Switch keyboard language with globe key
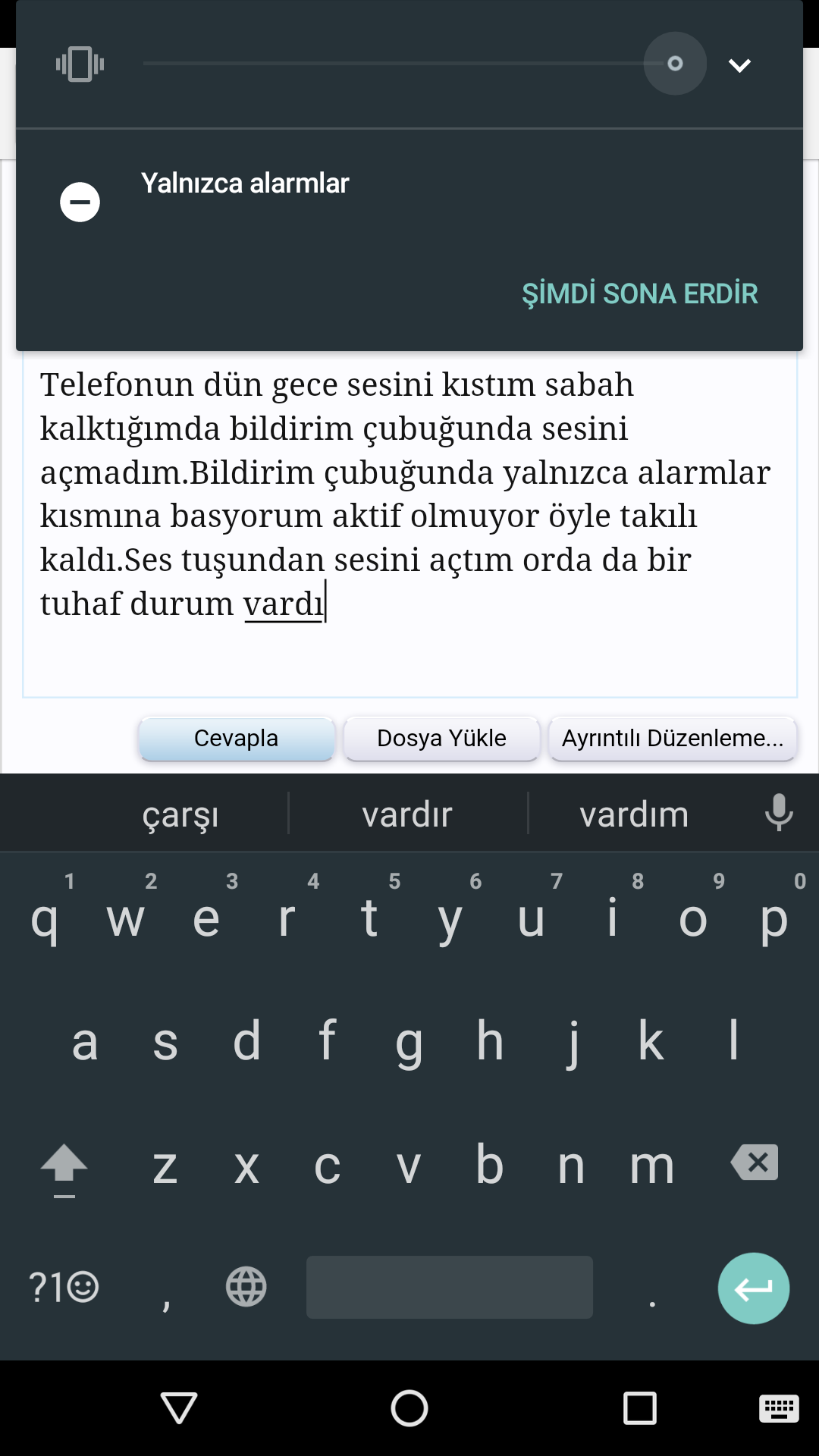 coord(246,1287)
